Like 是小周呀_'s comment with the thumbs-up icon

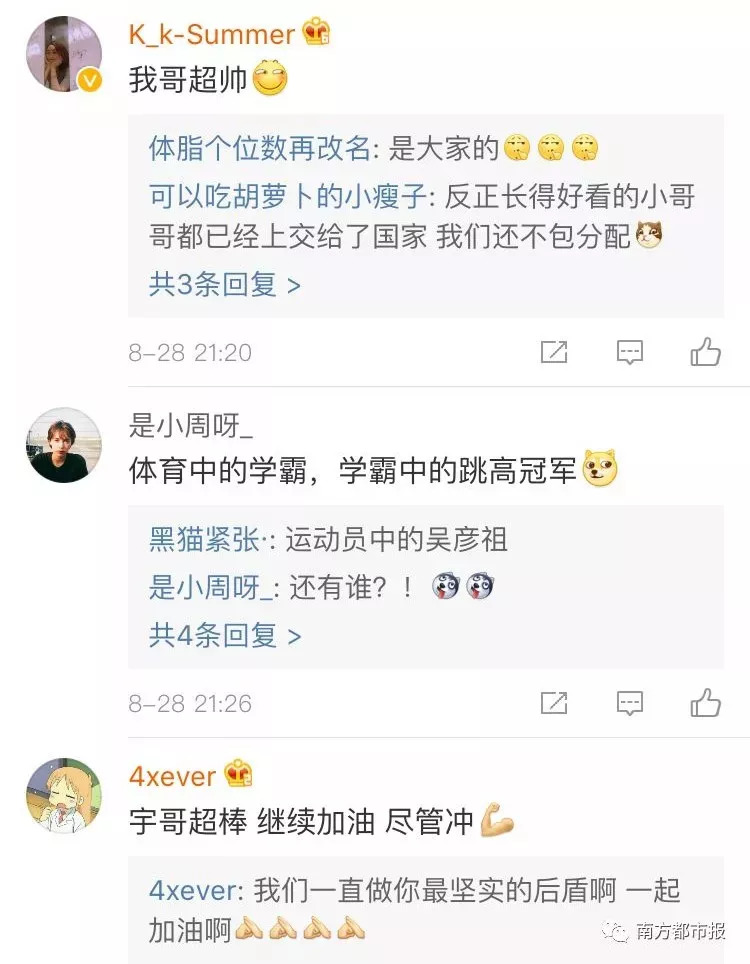click(x=708, y=704)
